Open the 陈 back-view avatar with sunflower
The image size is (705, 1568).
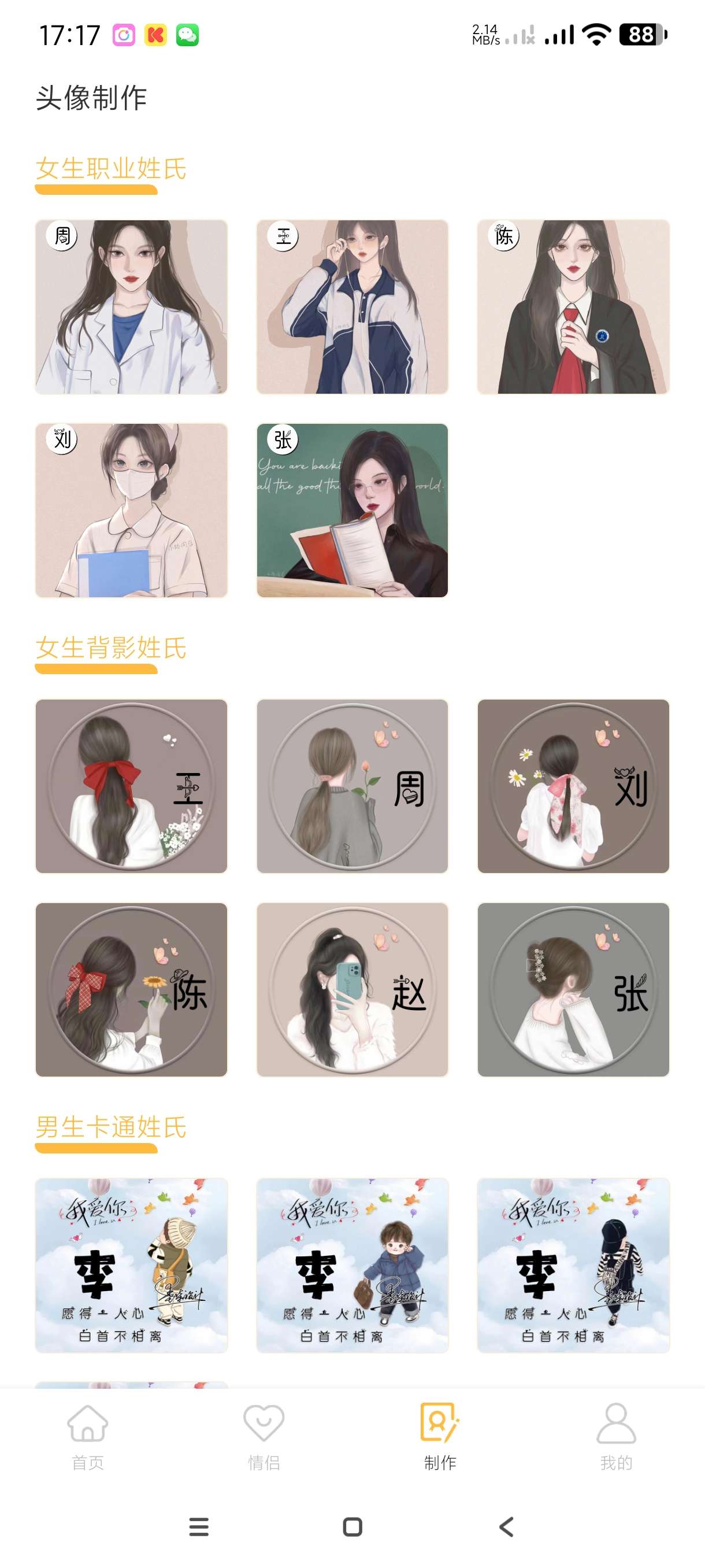pyautogui.click(x=131, y=989)
